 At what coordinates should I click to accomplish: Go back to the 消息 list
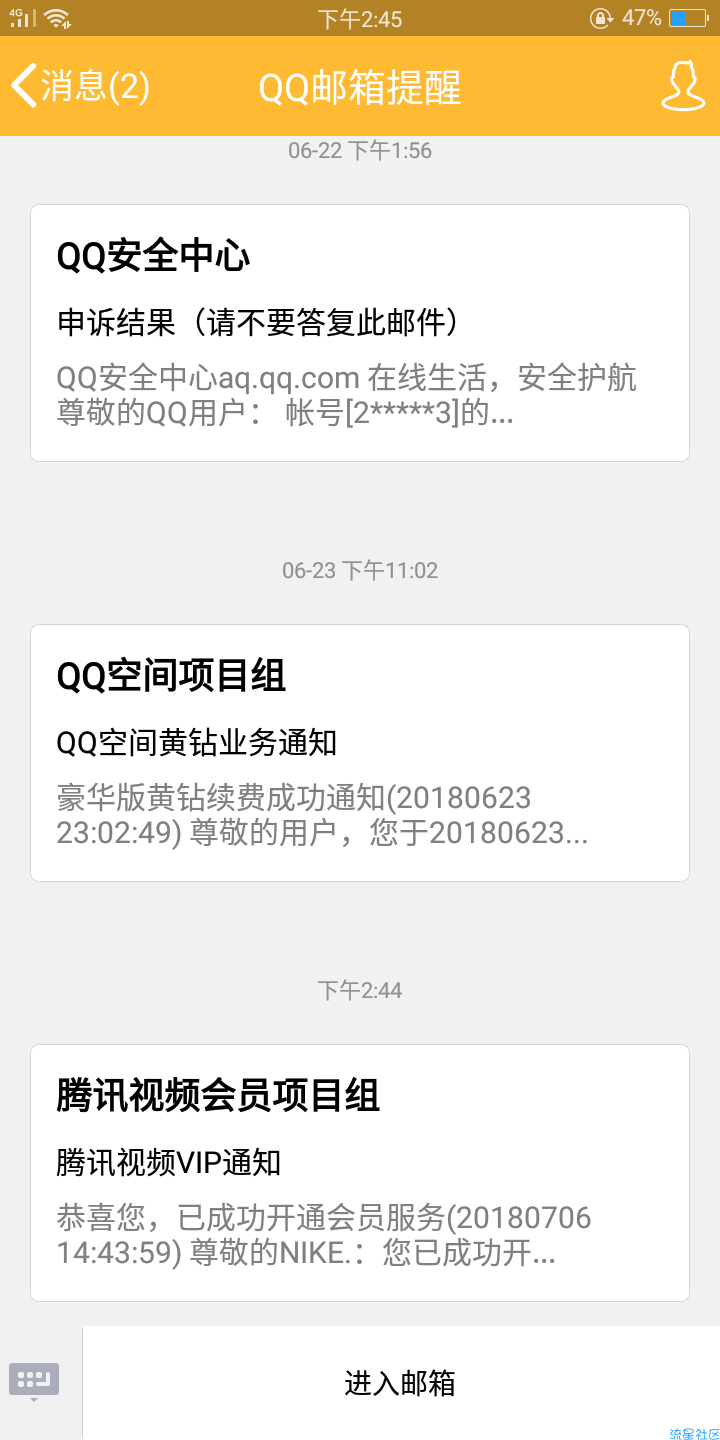(80, 86)
